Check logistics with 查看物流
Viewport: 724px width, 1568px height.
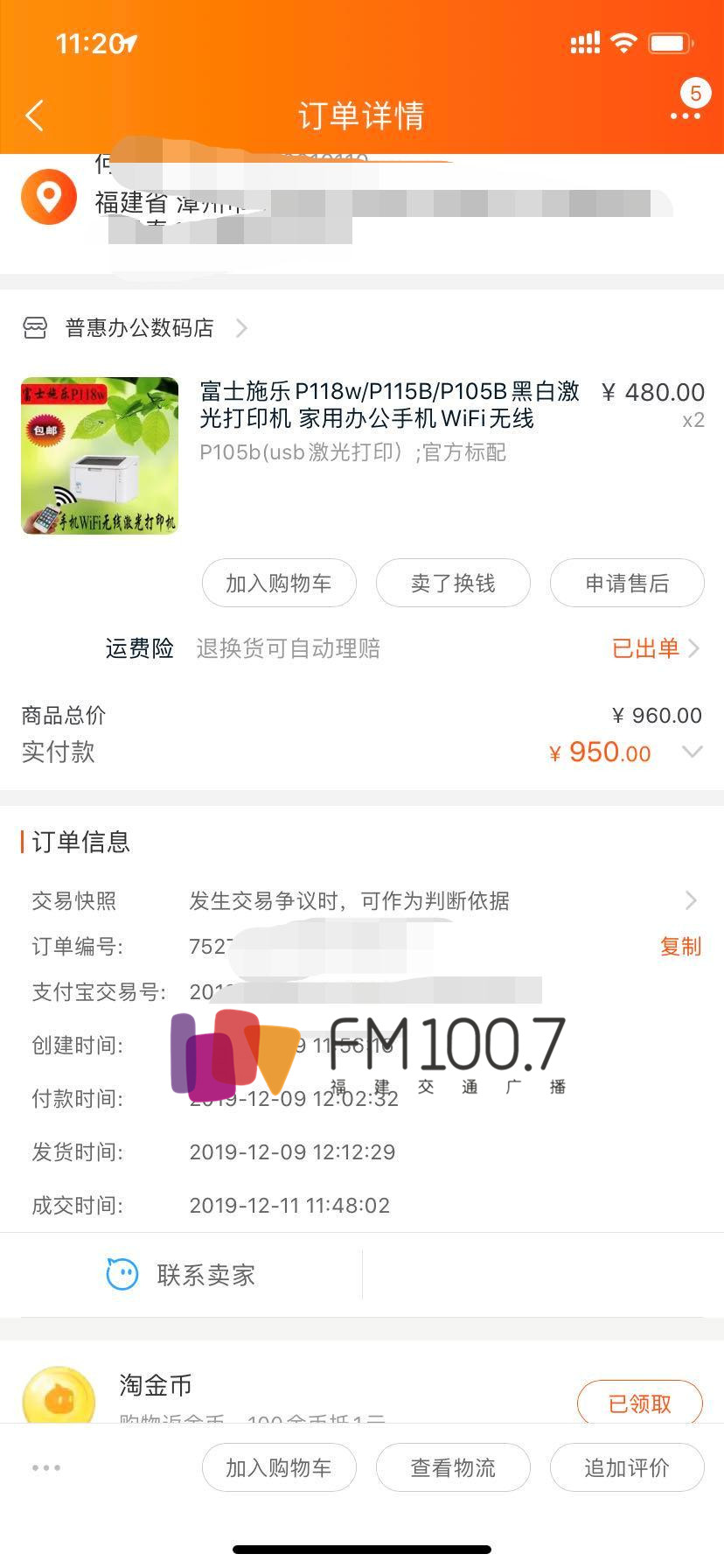click(452, 1467)
